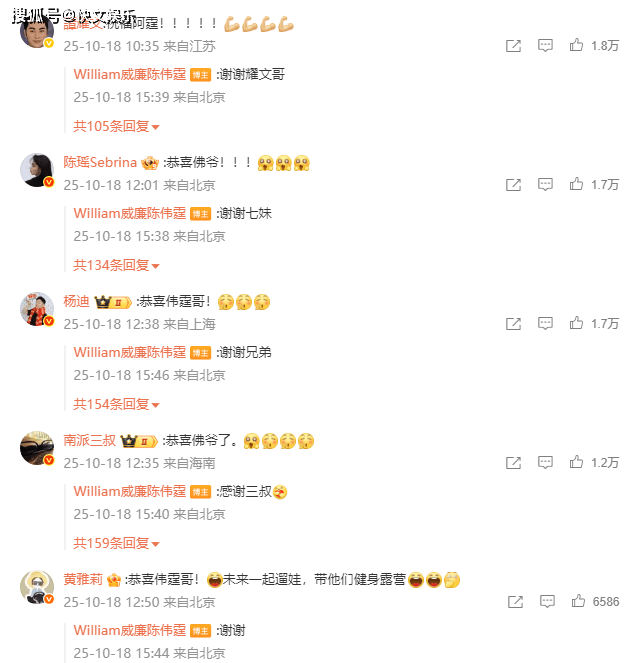The image size is (630, 663).
Task: Expand the 共159条回复 replies
Action: pos(116,543)
